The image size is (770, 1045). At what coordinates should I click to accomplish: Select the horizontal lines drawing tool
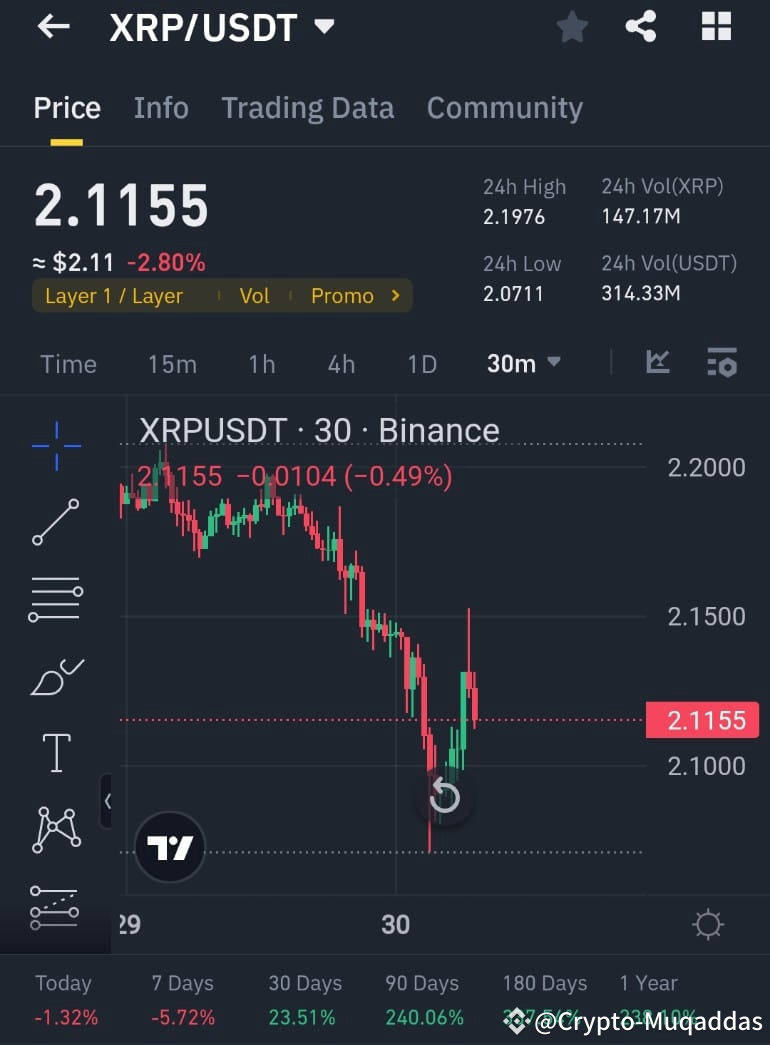pyautogui.click(x=55, y=600)
